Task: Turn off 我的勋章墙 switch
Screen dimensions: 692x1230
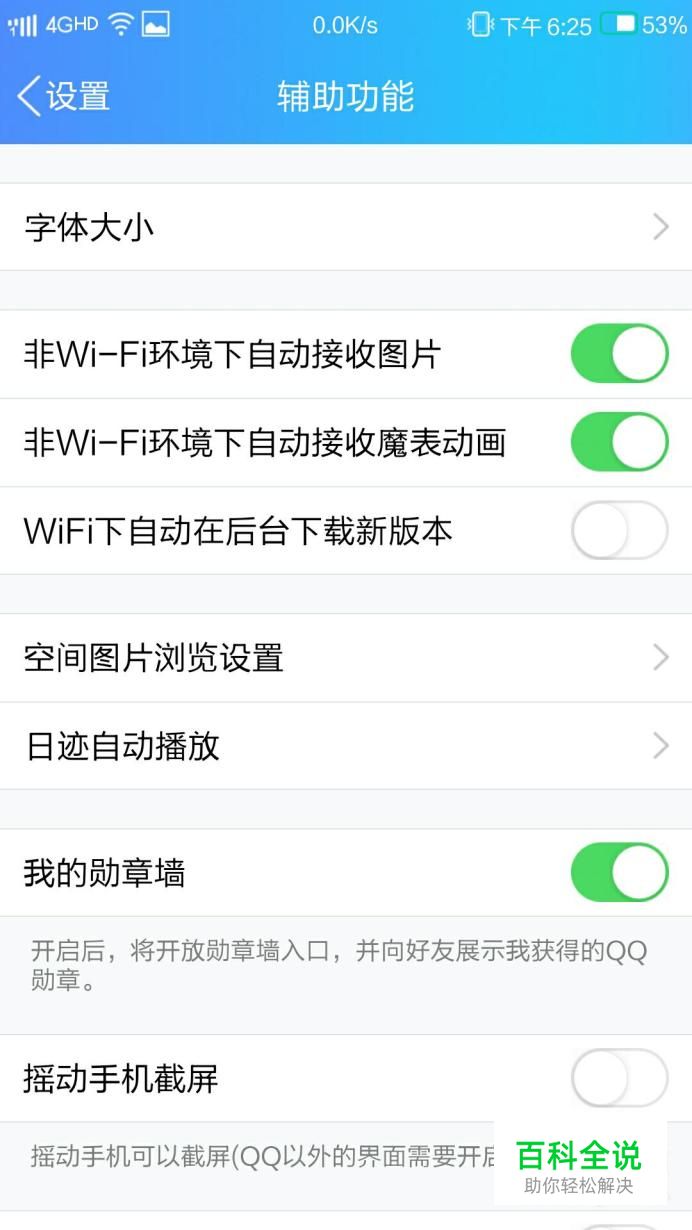Action: [619, 873]
